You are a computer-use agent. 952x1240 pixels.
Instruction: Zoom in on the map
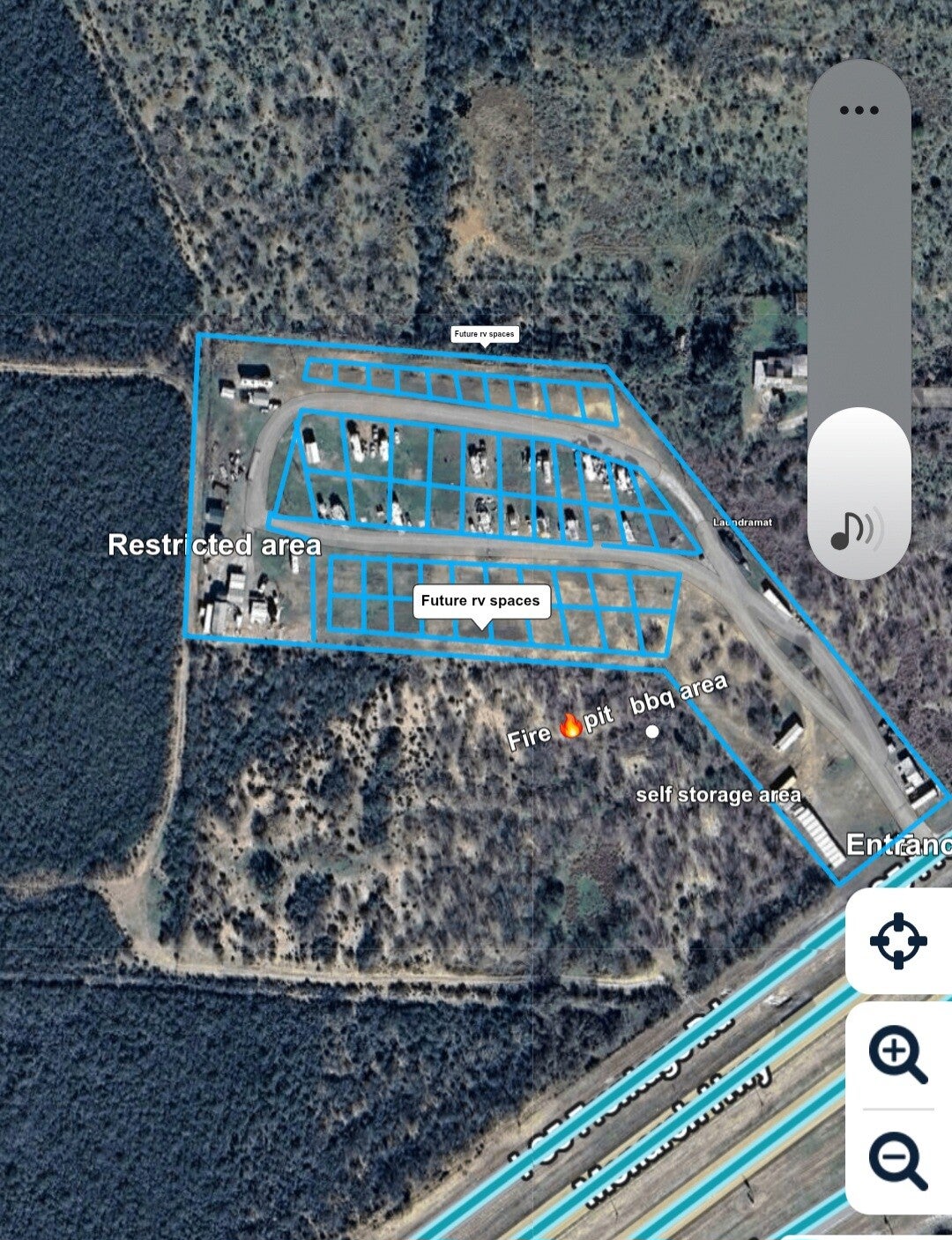[897, 1055]
